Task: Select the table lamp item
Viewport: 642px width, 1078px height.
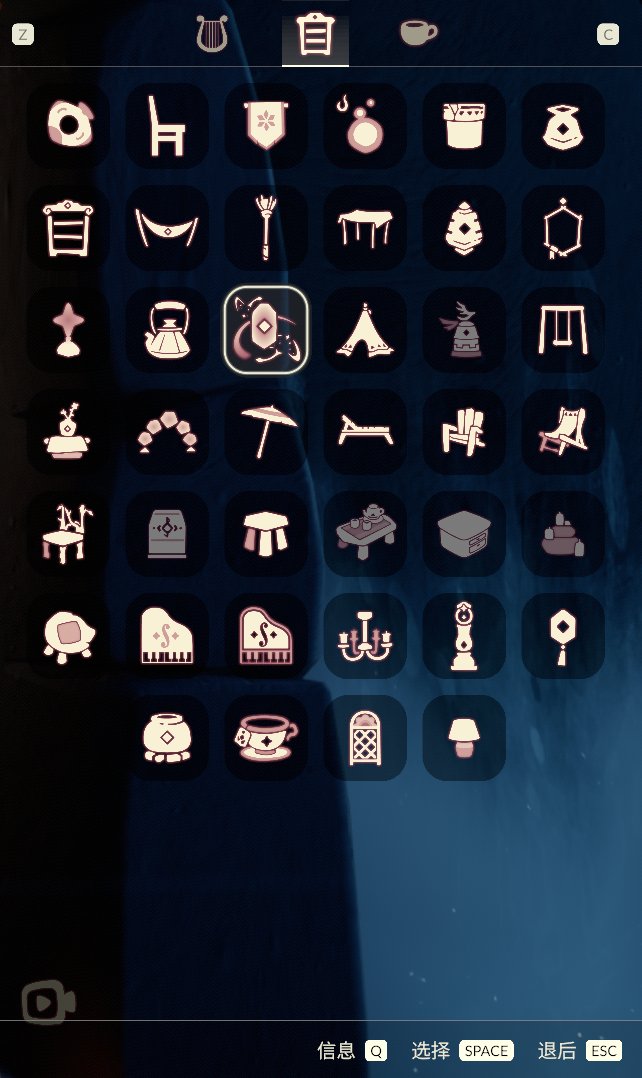Action: pyautogui.click(x=464, y=738)
